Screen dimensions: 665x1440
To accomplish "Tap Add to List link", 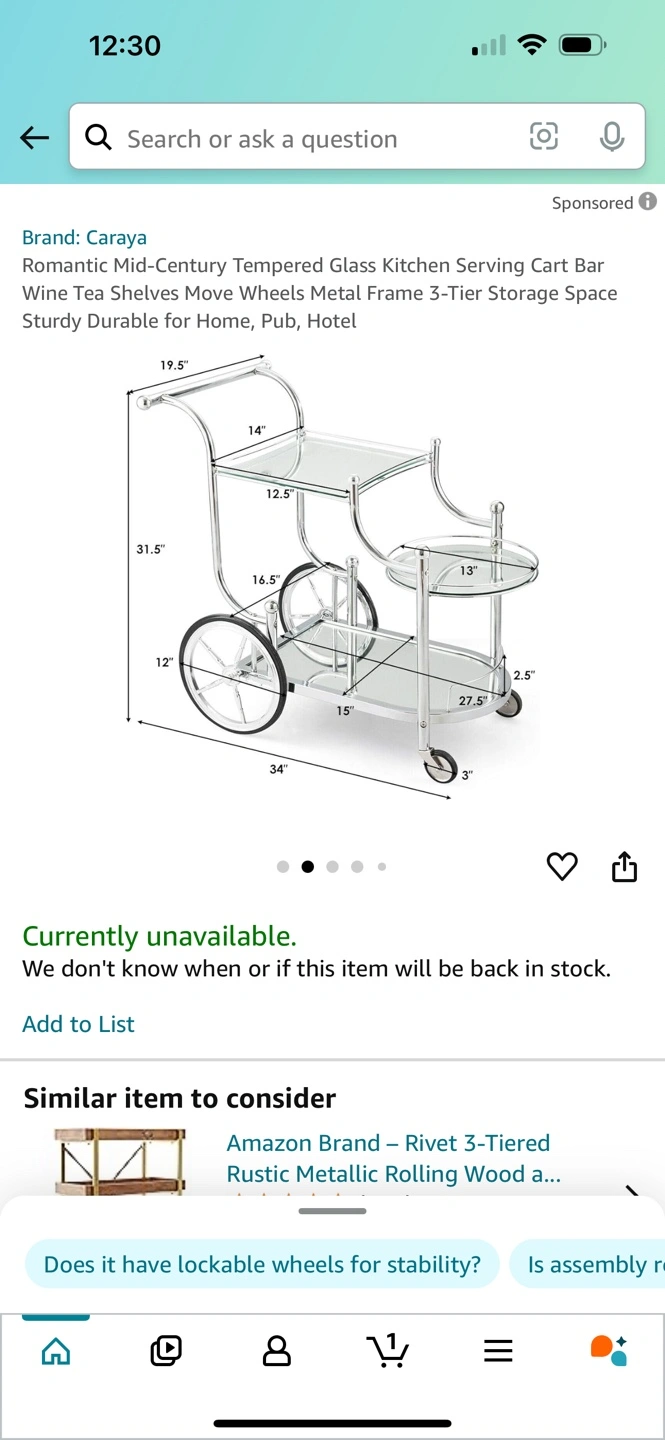I will (78, 1024).
